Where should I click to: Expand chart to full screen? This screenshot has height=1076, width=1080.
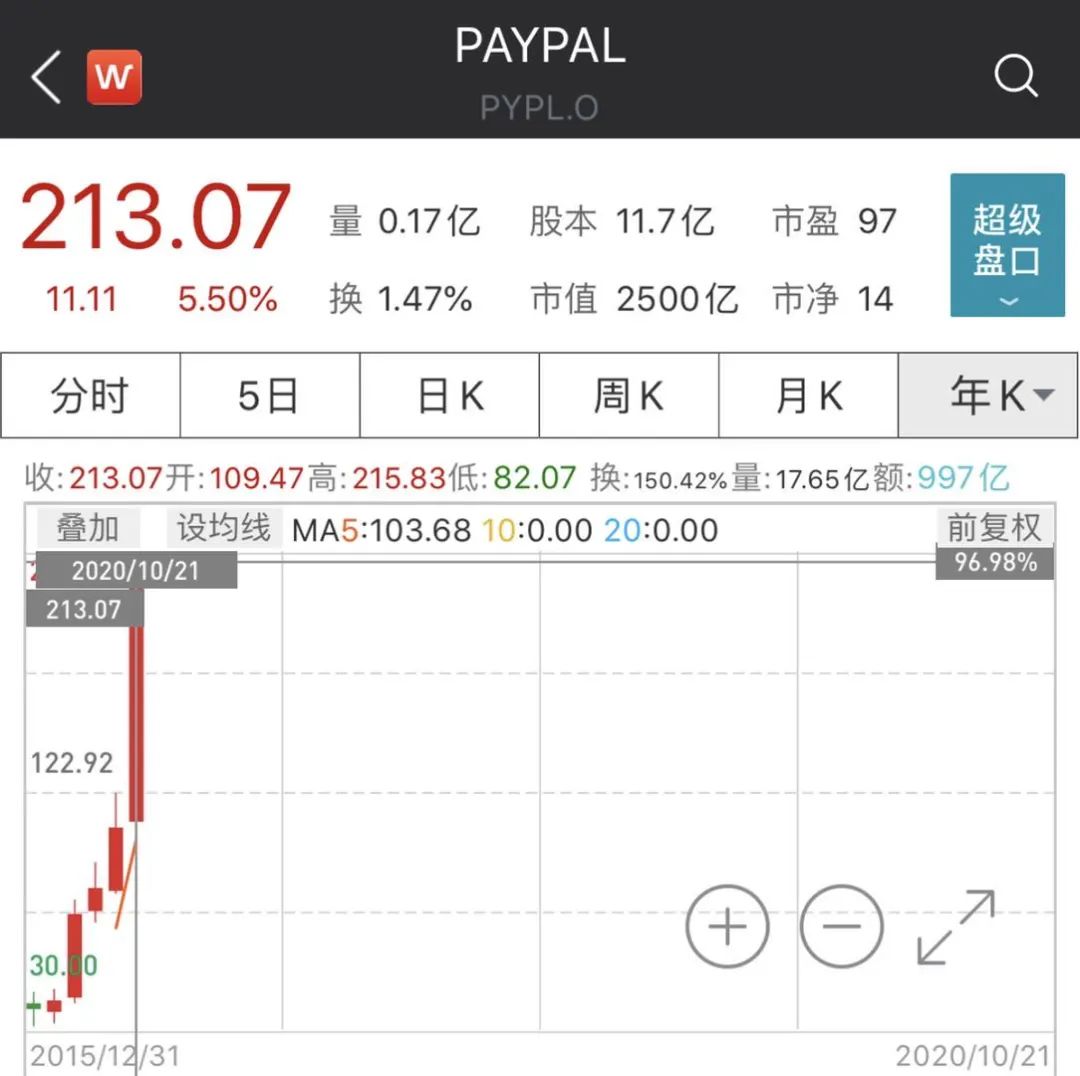coord(956,926)
